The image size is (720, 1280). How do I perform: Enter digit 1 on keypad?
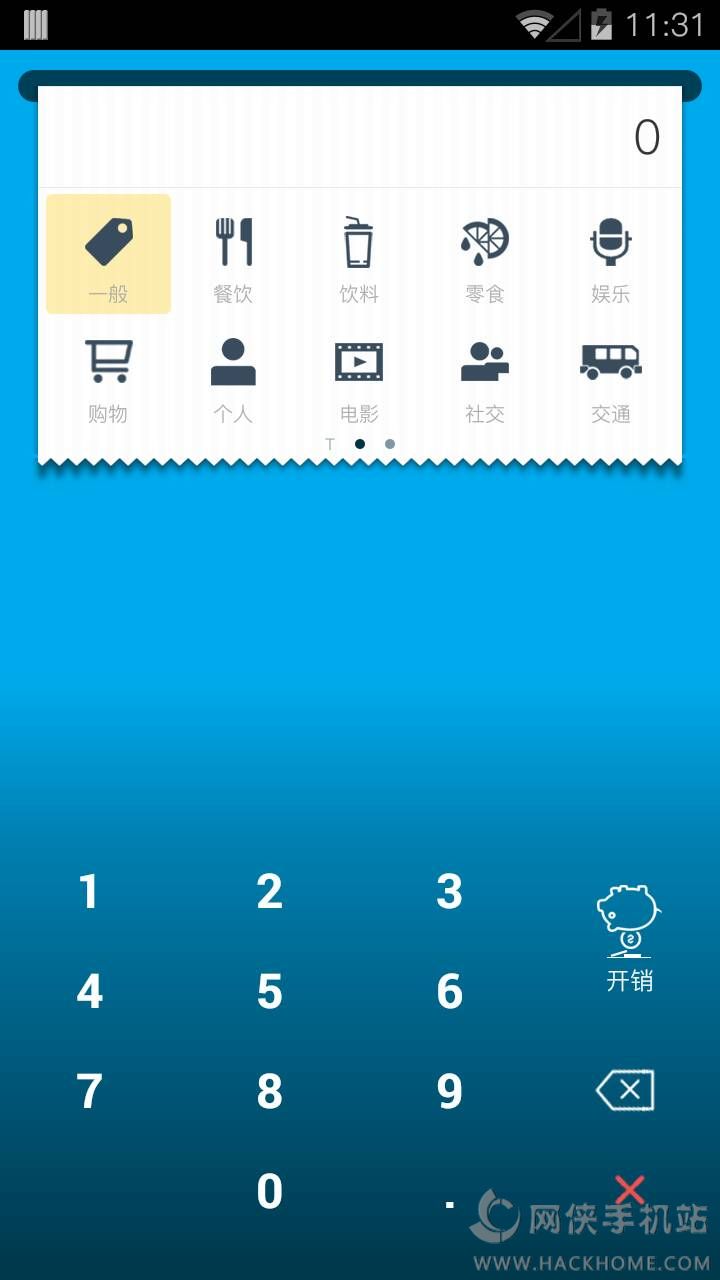click(90, 891)
